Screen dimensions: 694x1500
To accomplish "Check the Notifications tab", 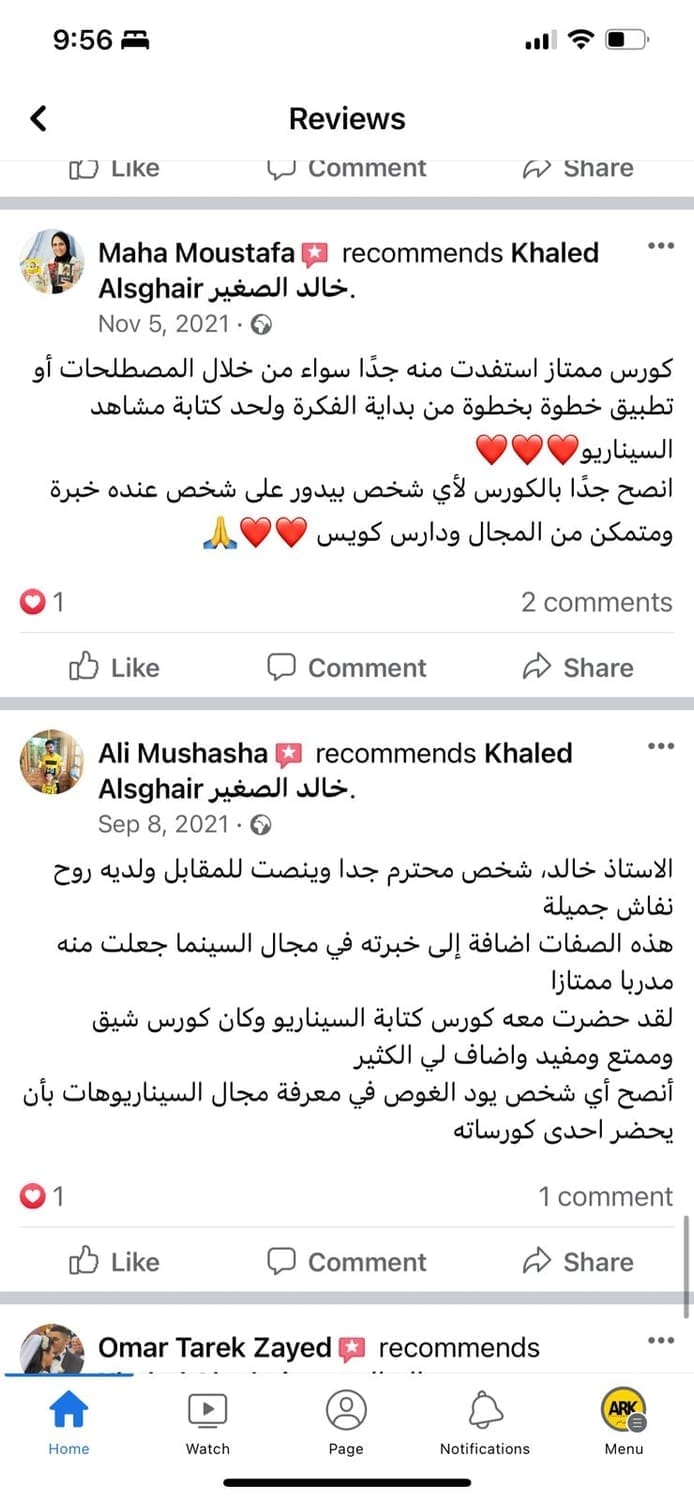I will coord(485,1423).
